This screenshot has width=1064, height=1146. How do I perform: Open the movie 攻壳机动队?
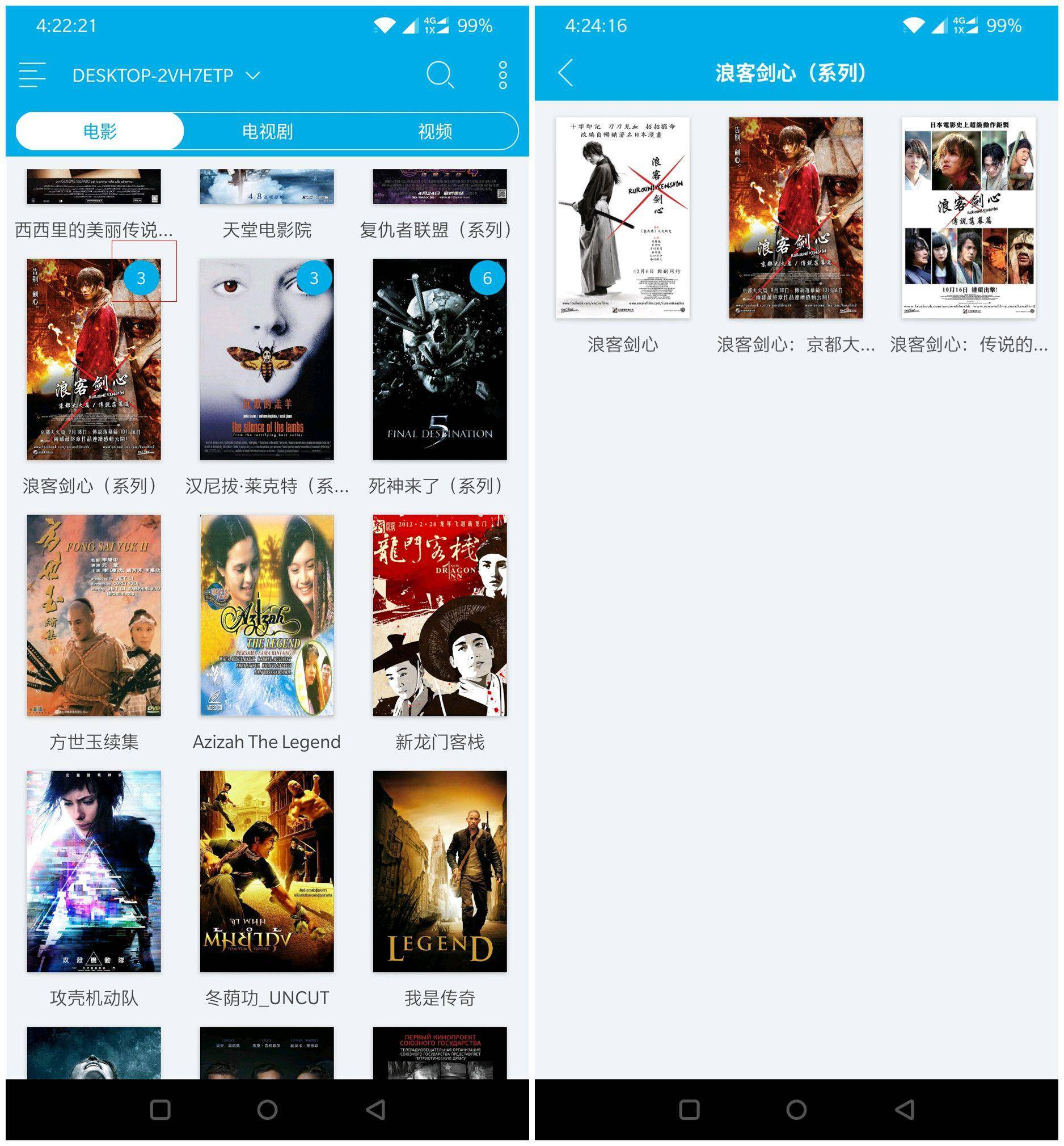(x=94, y=871)
